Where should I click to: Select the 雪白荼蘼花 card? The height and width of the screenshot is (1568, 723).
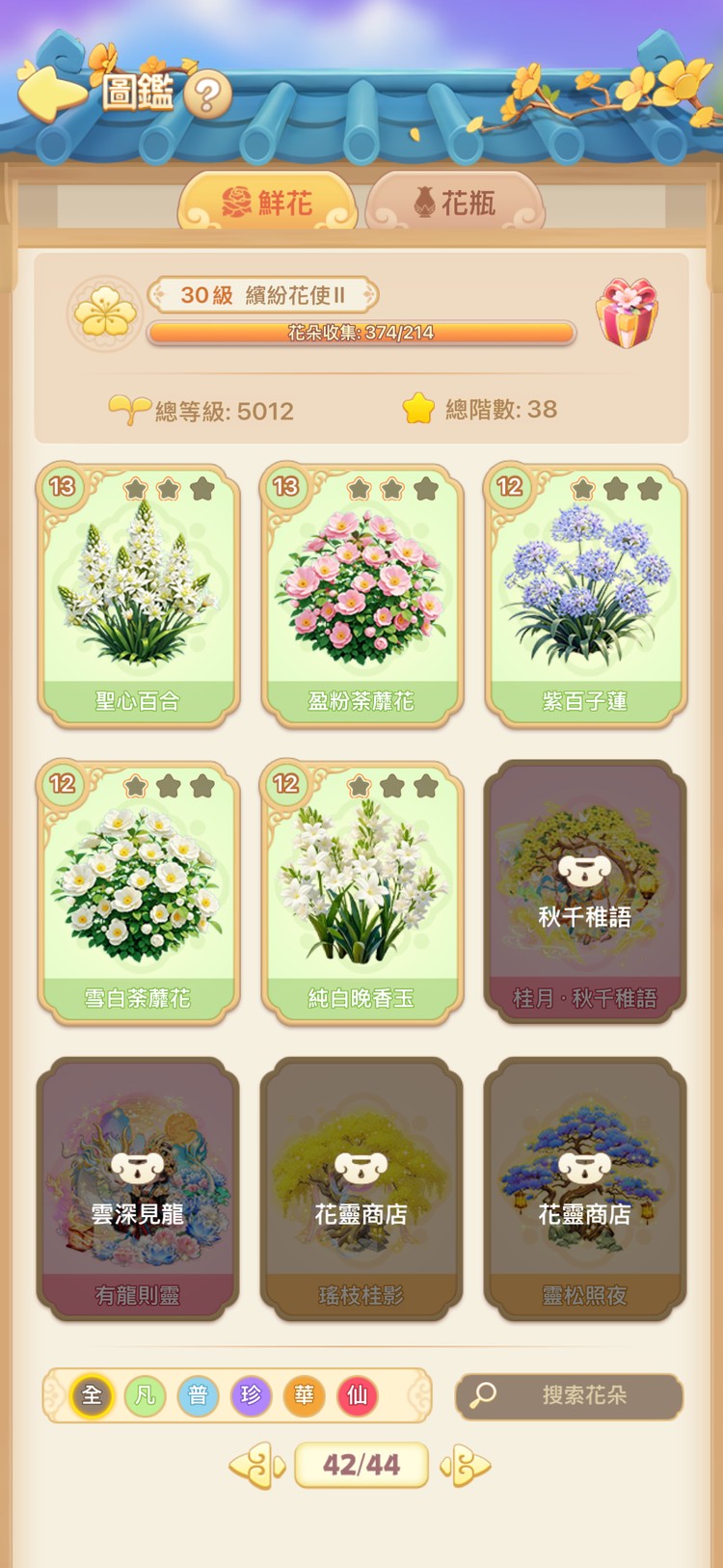(x=138, y=892)
